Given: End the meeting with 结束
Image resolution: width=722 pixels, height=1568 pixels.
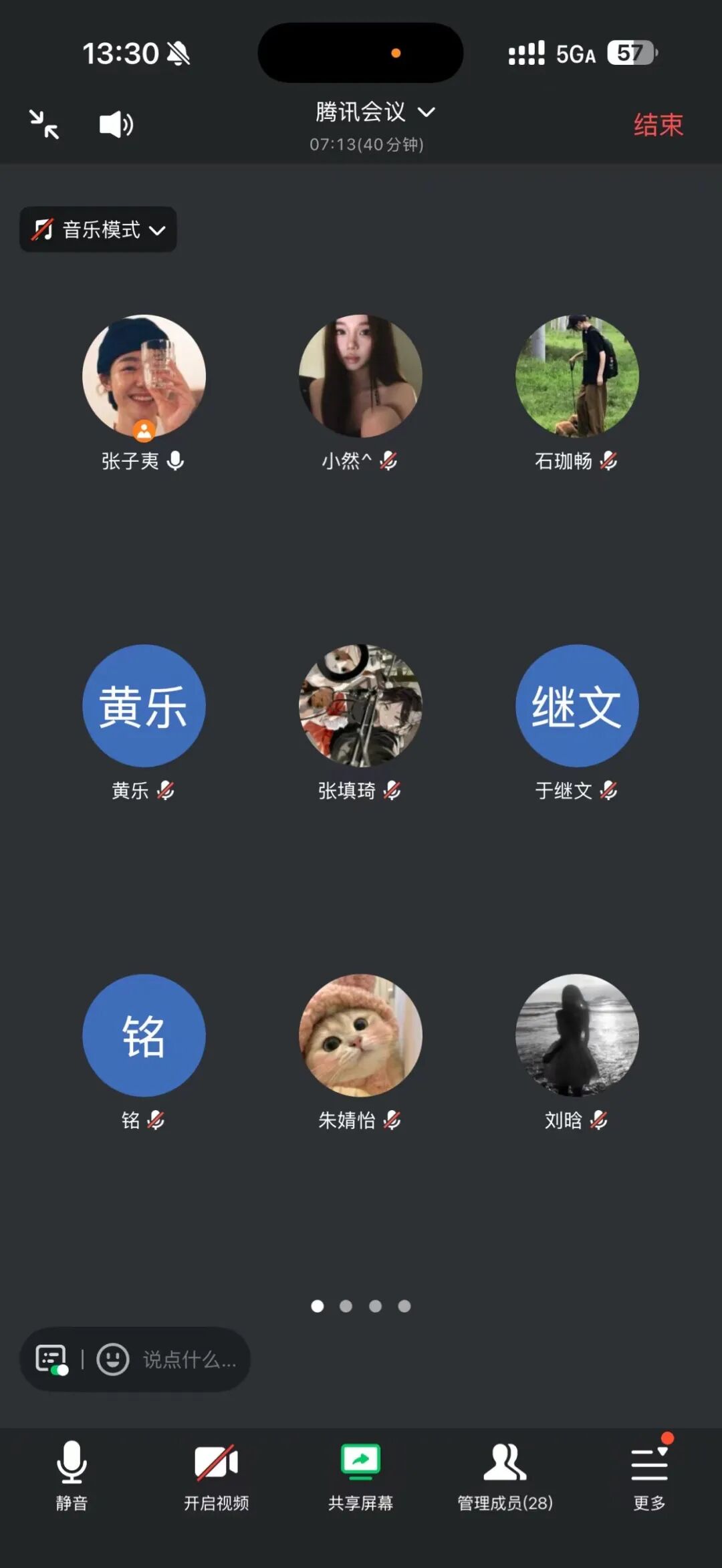Looking at the screenshot, I should [x=658, y=125].
